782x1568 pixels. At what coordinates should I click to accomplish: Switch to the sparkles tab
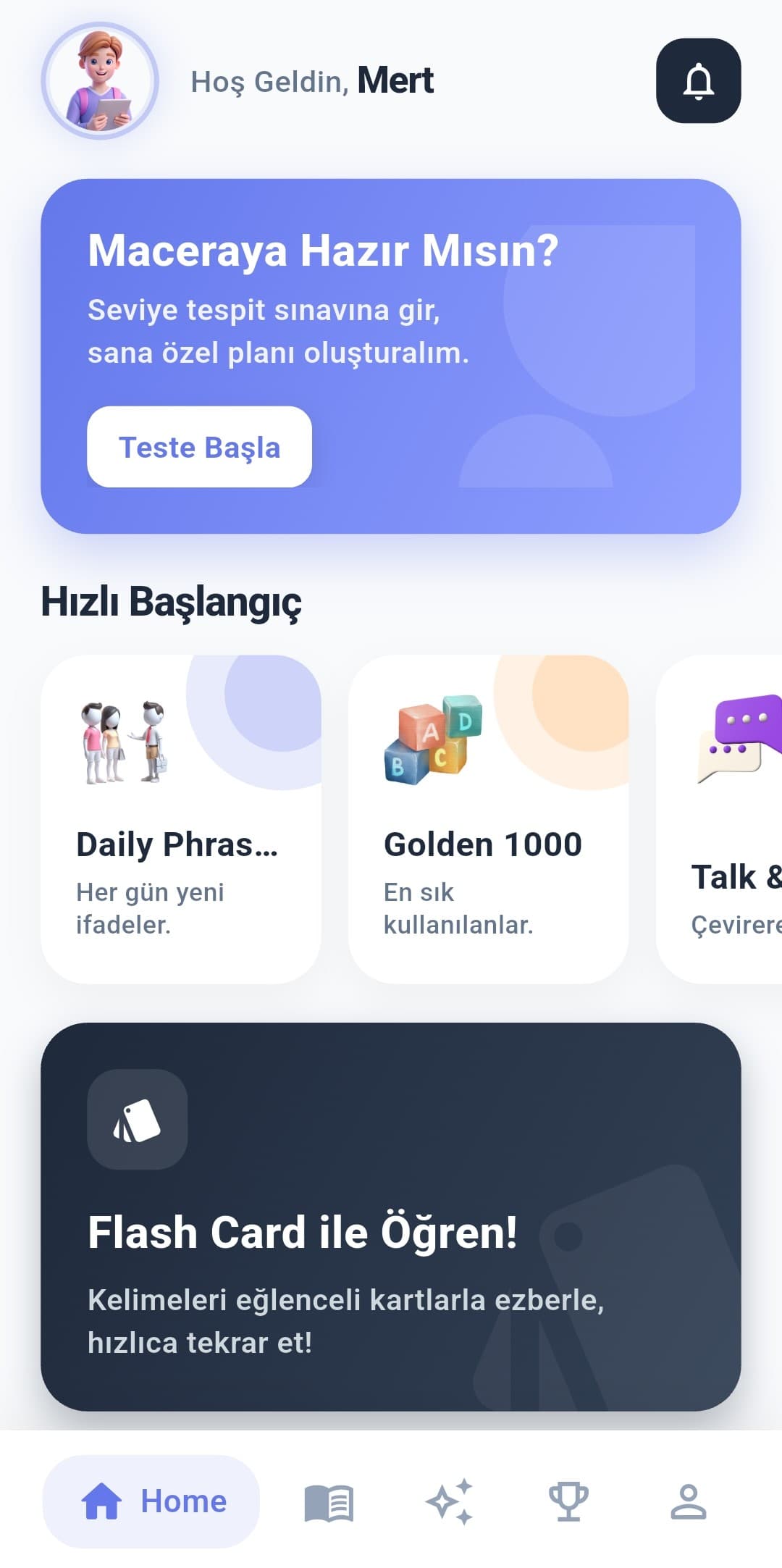[x=449, y=1502]
